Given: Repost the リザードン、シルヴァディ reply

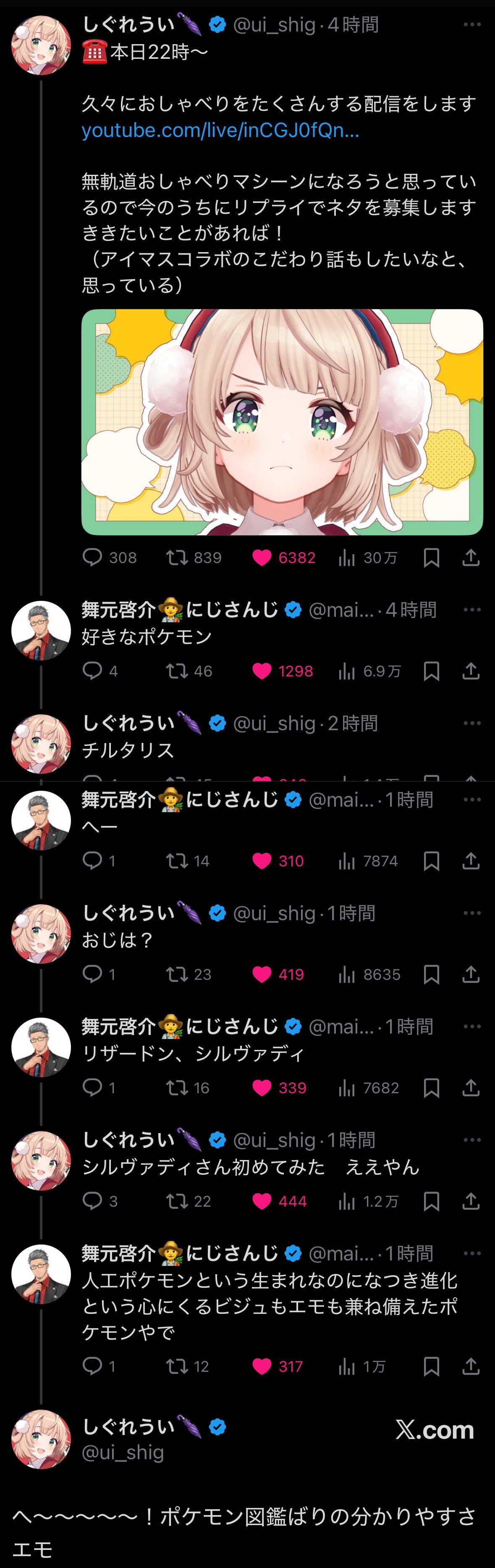Looking at the screenshot, I should pos(176,1088).
